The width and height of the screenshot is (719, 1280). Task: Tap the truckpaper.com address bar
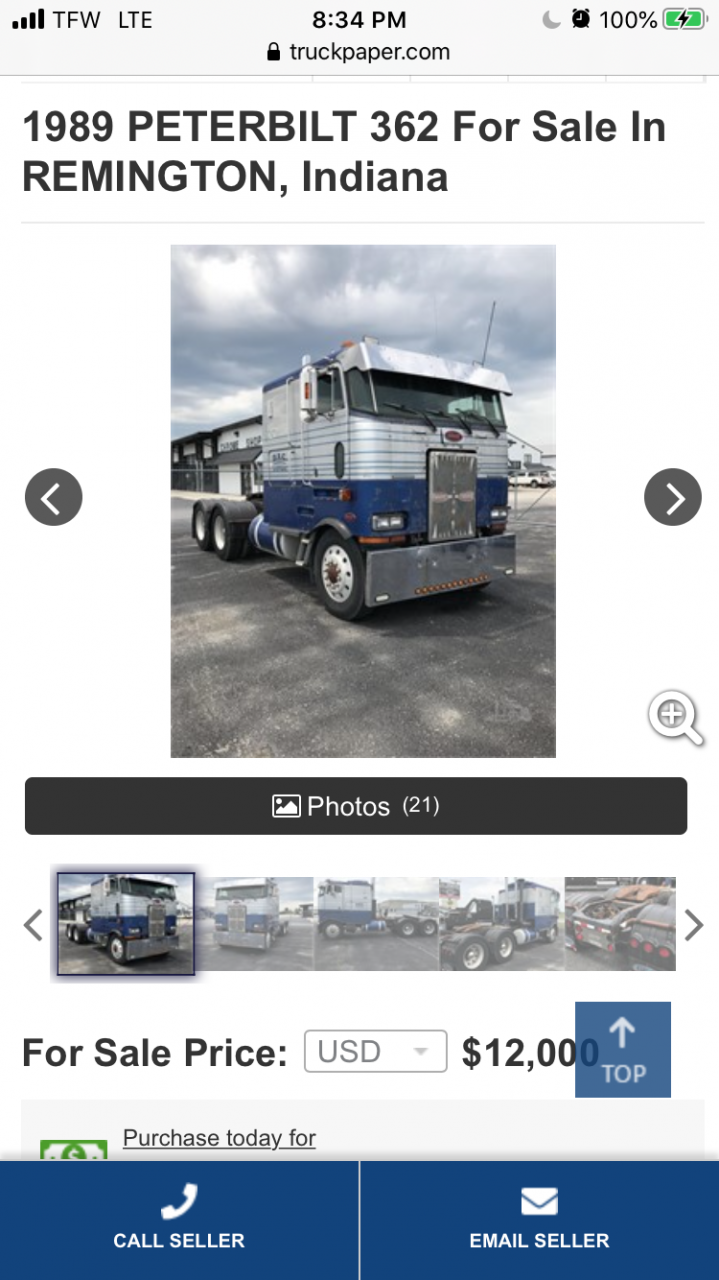coord(359,52)
